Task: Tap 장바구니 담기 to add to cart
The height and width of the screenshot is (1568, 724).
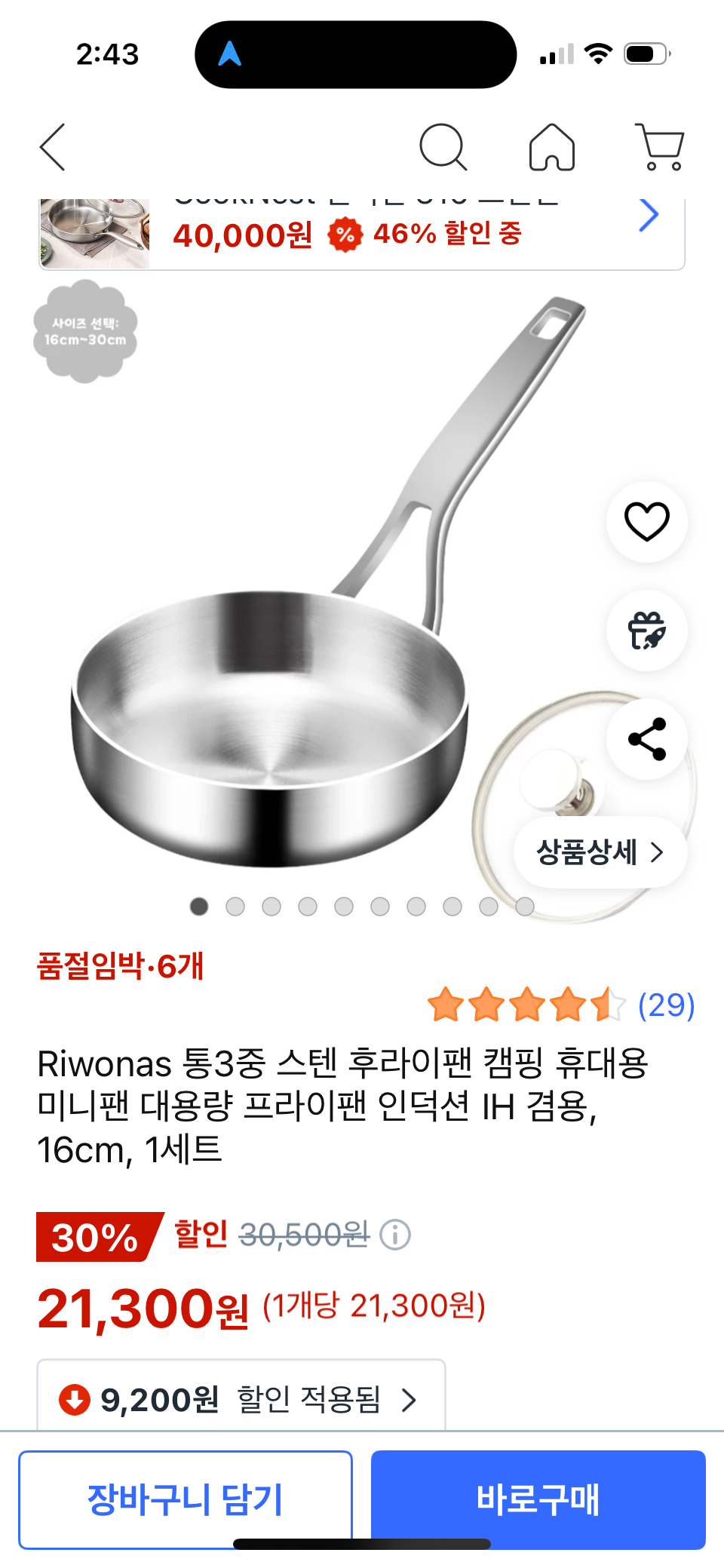Action: 186,1499
